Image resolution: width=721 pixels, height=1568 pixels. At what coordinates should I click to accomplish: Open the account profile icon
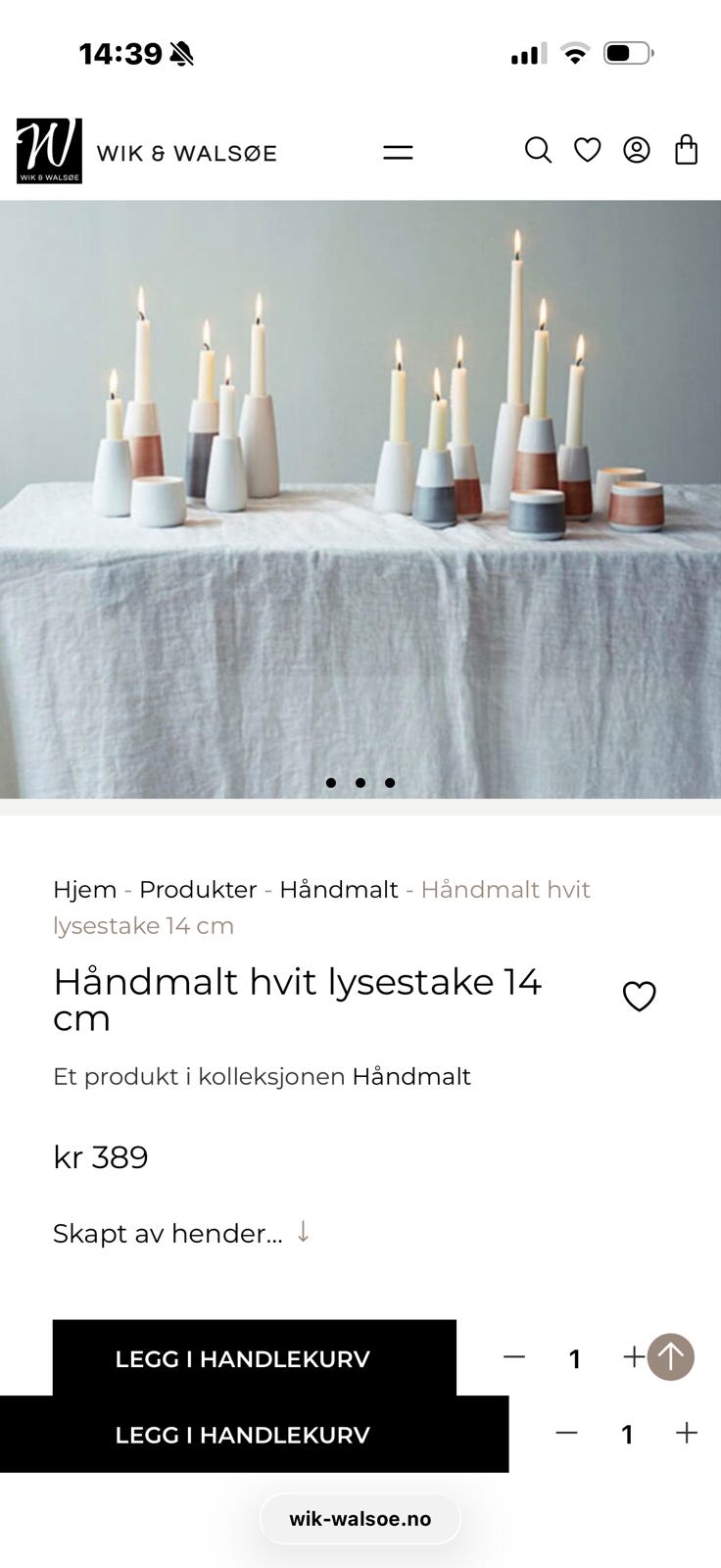[637, 151]
